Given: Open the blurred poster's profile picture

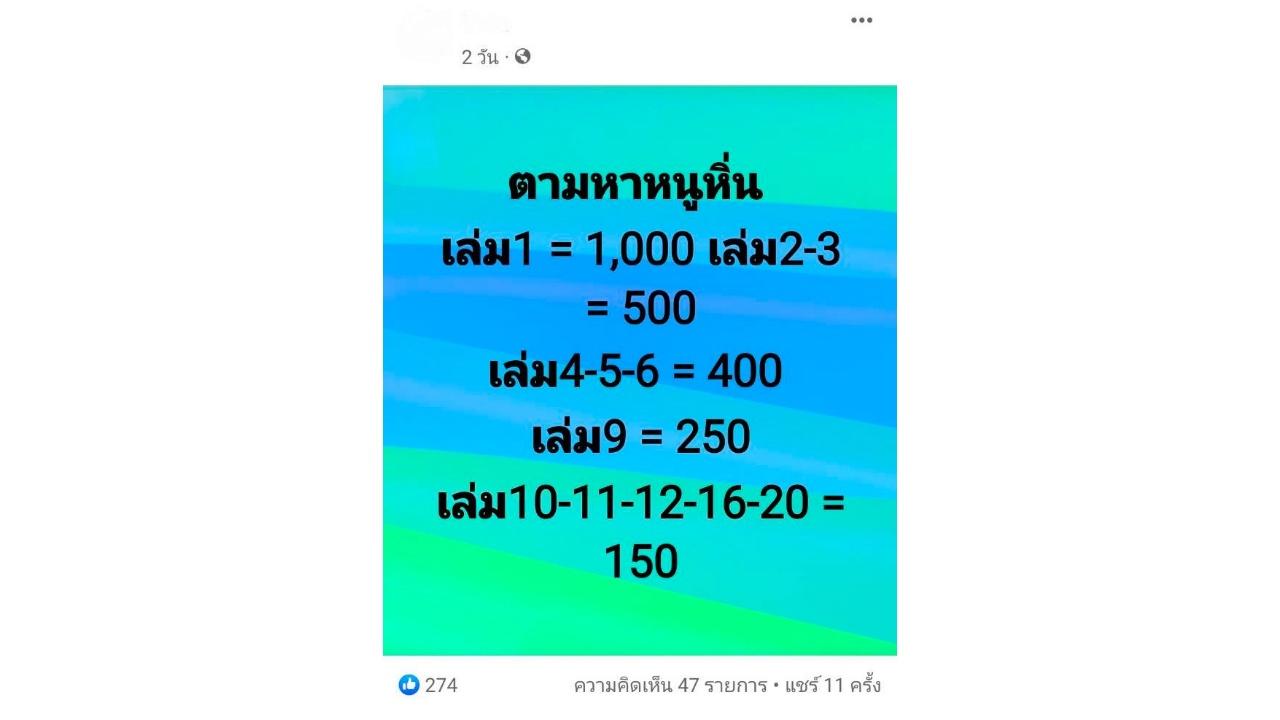Looking at the screenshot, I should coord(421,35).
